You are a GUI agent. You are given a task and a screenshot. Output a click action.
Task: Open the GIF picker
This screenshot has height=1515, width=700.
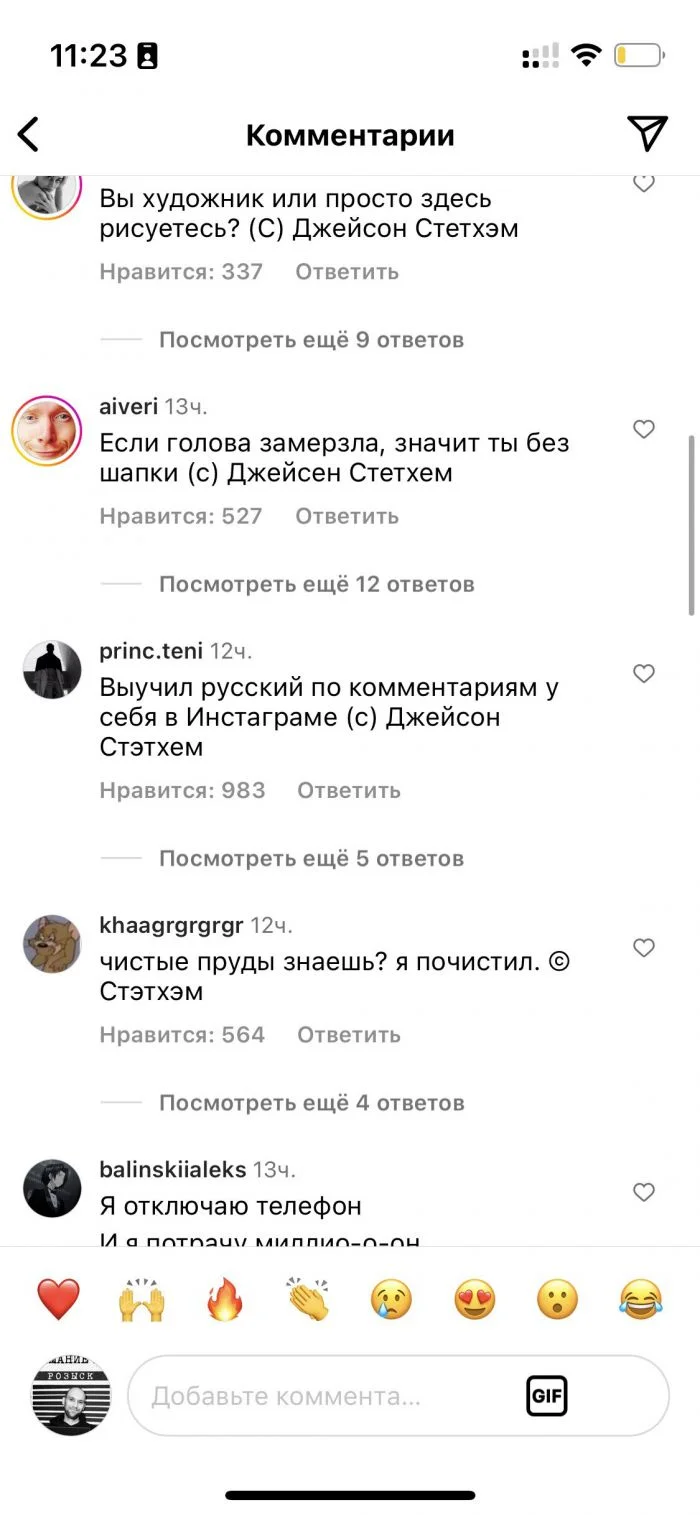click(547, 1396)
